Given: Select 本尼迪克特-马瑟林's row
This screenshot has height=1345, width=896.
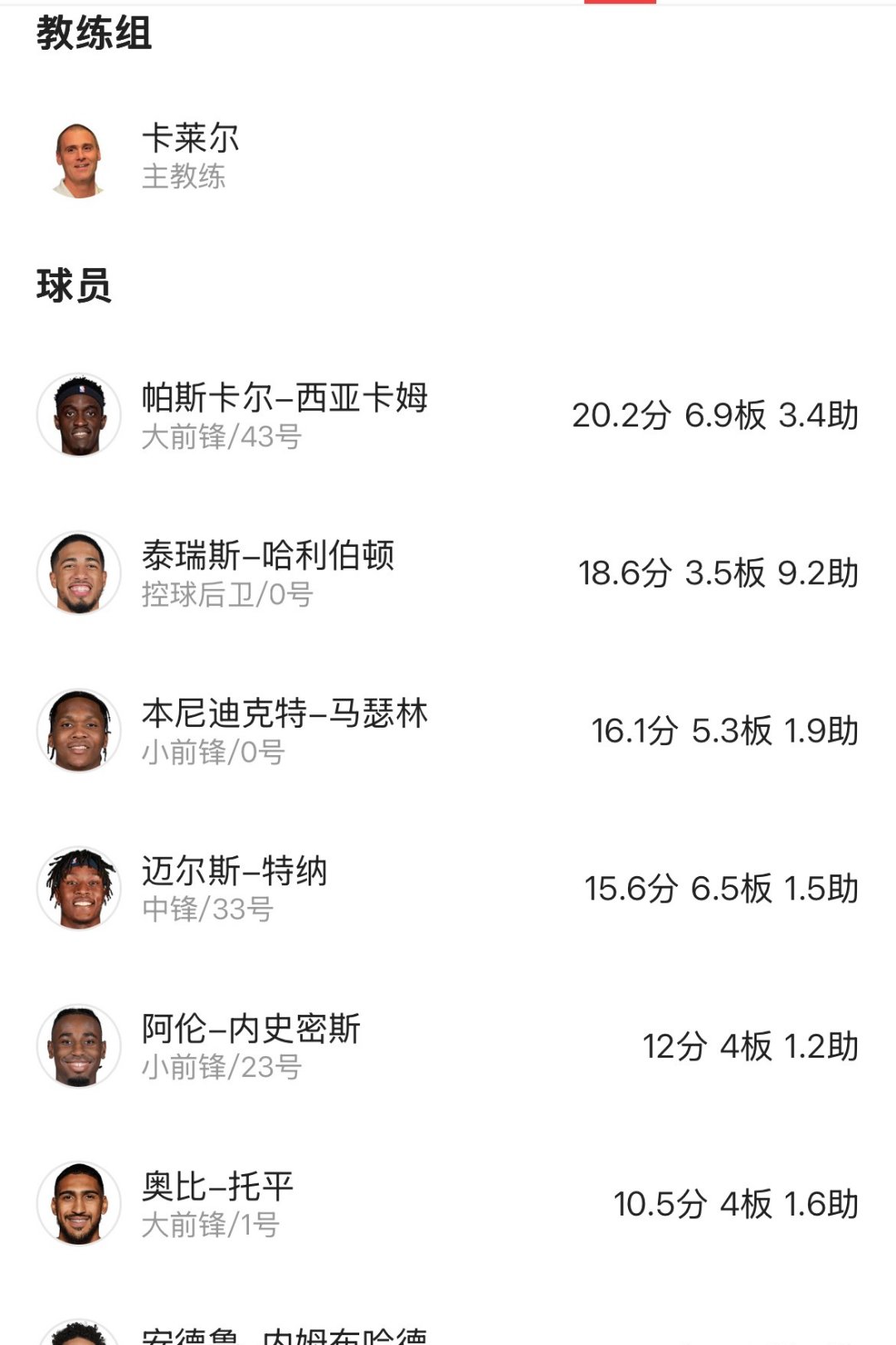Looking at the screenshot, I should coord(448,729).
